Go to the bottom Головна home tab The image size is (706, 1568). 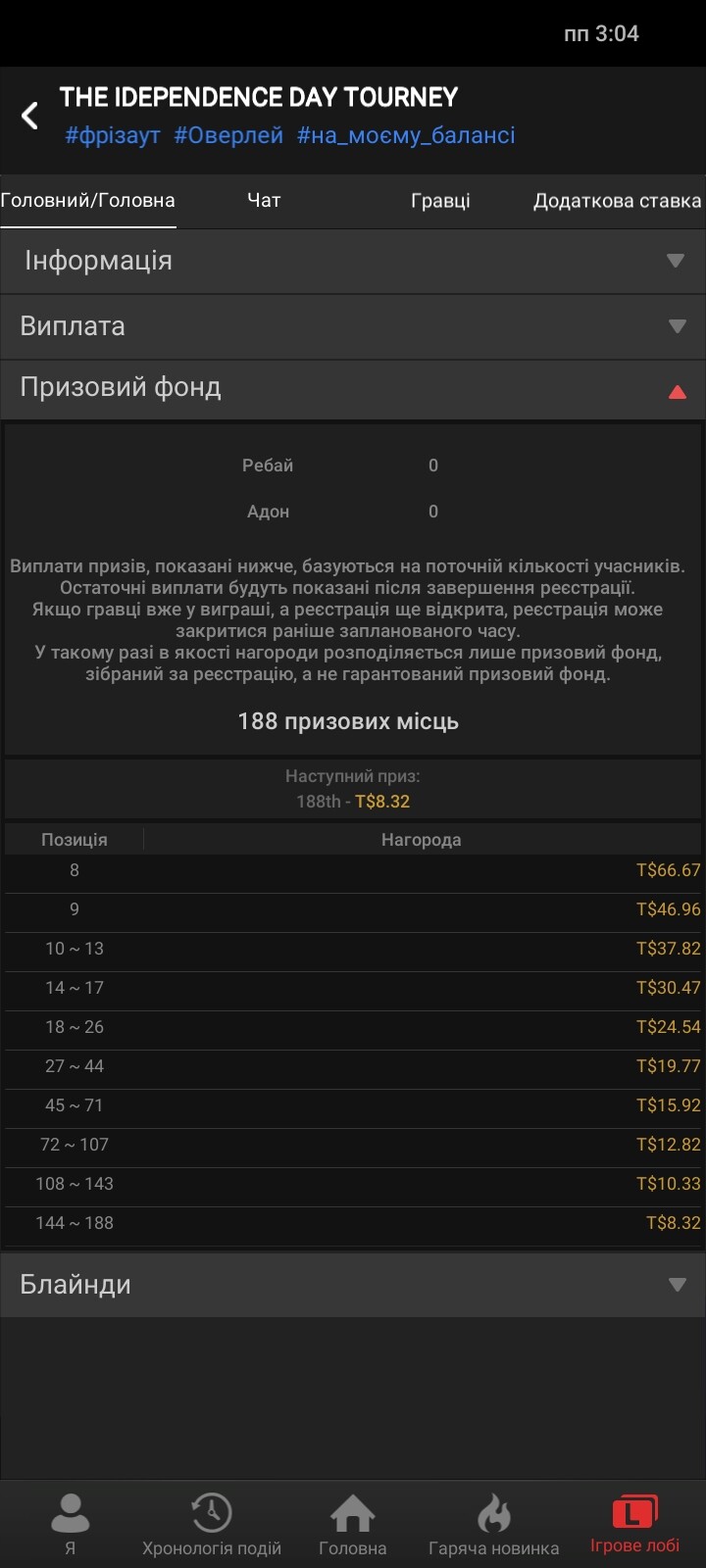pyautogui.click(x=353, y=1524)
